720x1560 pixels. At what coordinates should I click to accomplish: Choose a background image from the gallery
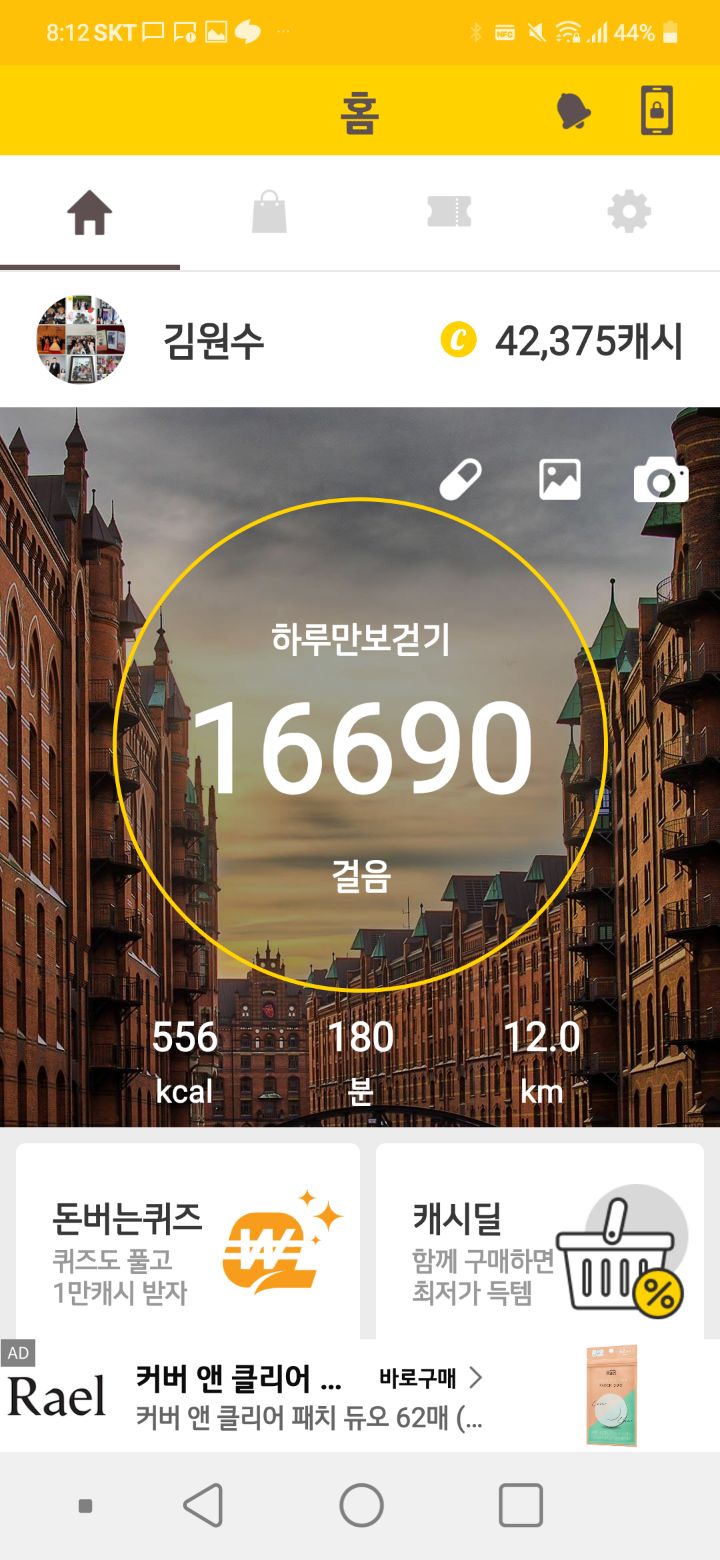(x=560, y=480)
